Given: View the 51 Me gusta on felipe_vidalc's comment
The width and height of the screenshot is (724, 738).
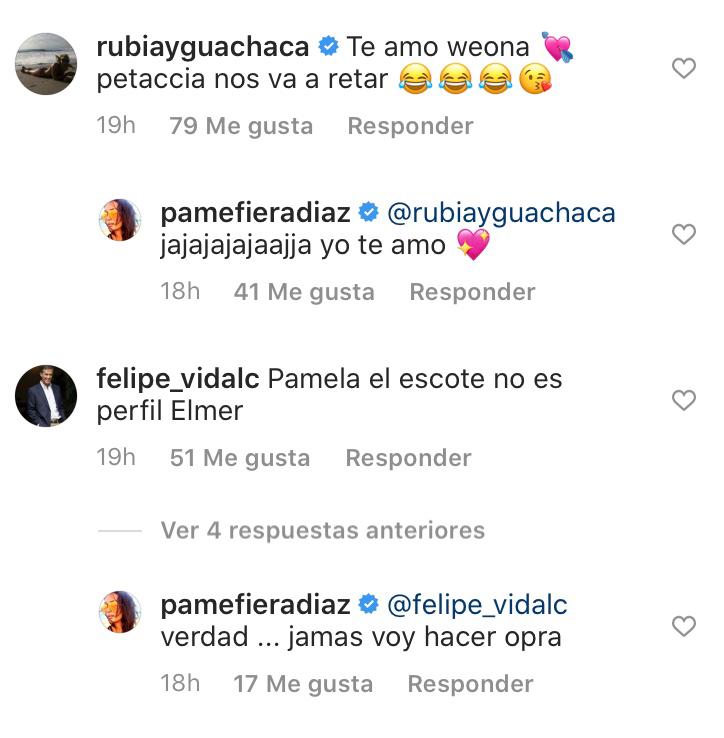Looking at the screenshot, I should pyautogui.click(x=240, y=458).
